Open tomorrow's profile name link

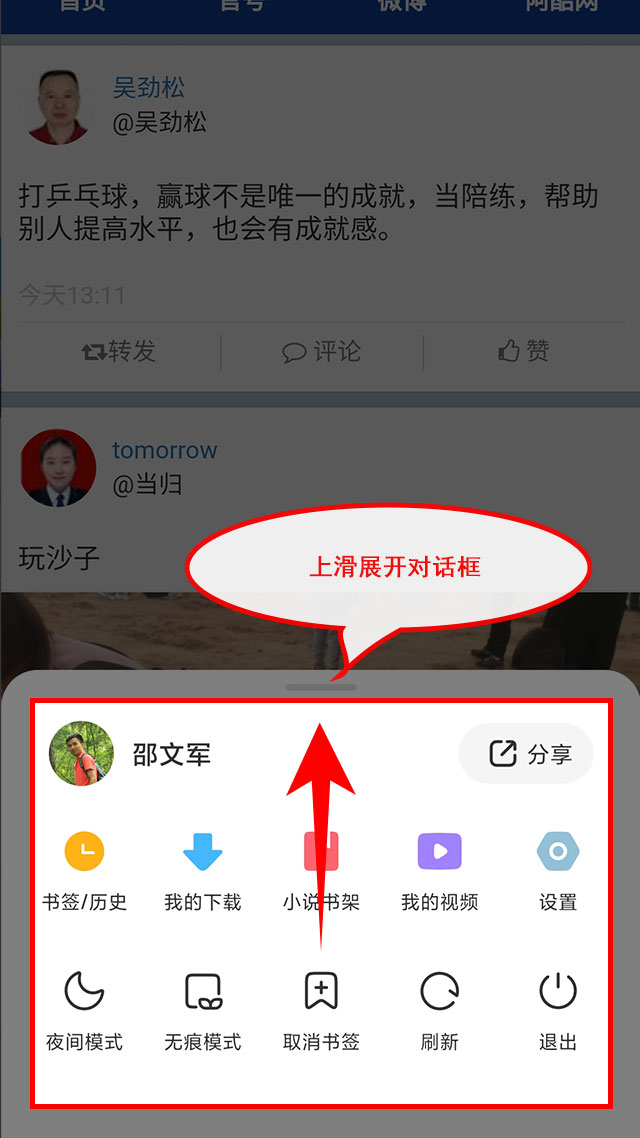point(164,450)
